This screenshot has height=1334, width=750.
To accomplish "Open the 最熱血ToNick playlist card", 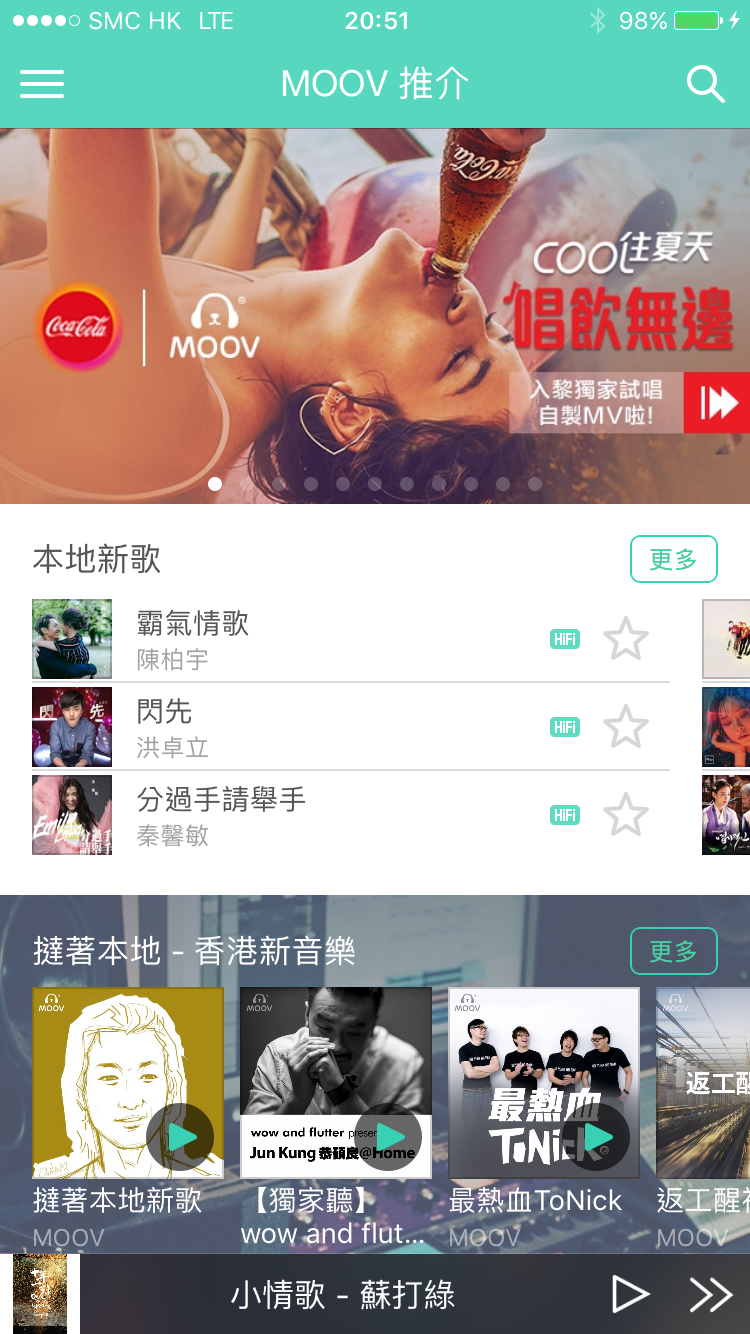I will [x=544, y=1083].
